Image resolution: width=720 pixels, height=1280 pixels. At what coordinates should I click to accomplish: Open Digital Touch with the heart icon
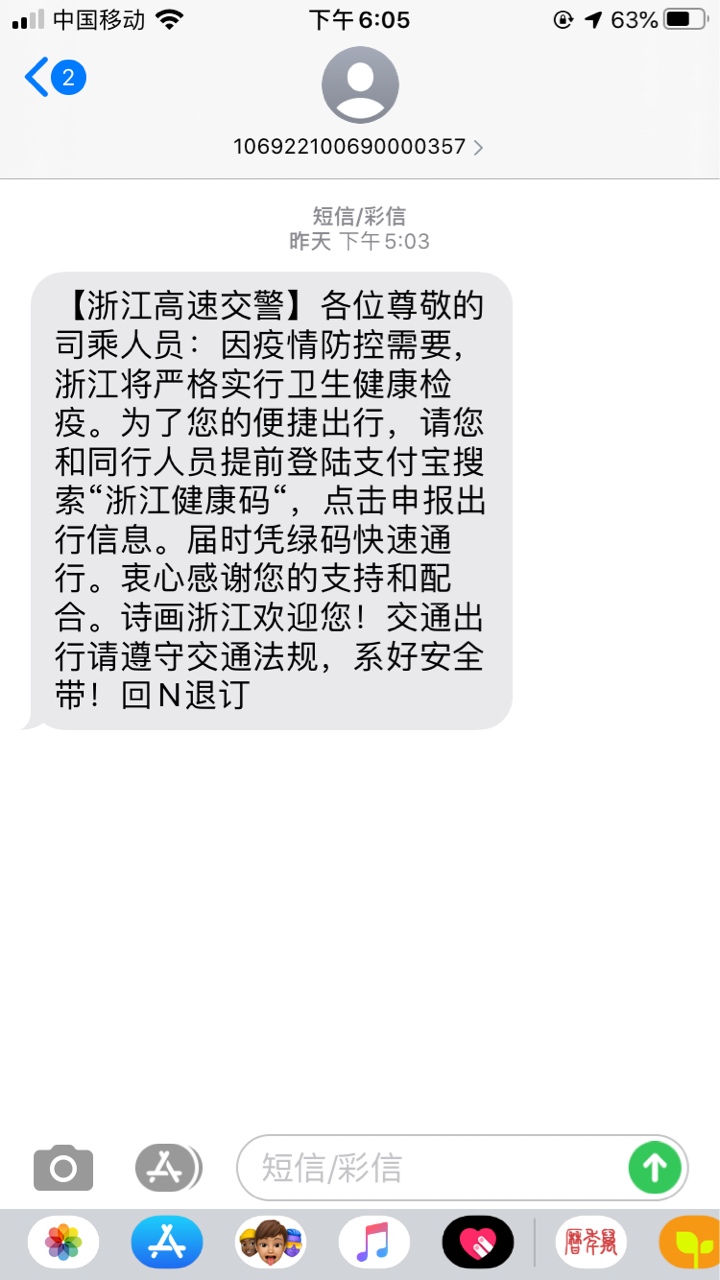(x=478, y=1243)
